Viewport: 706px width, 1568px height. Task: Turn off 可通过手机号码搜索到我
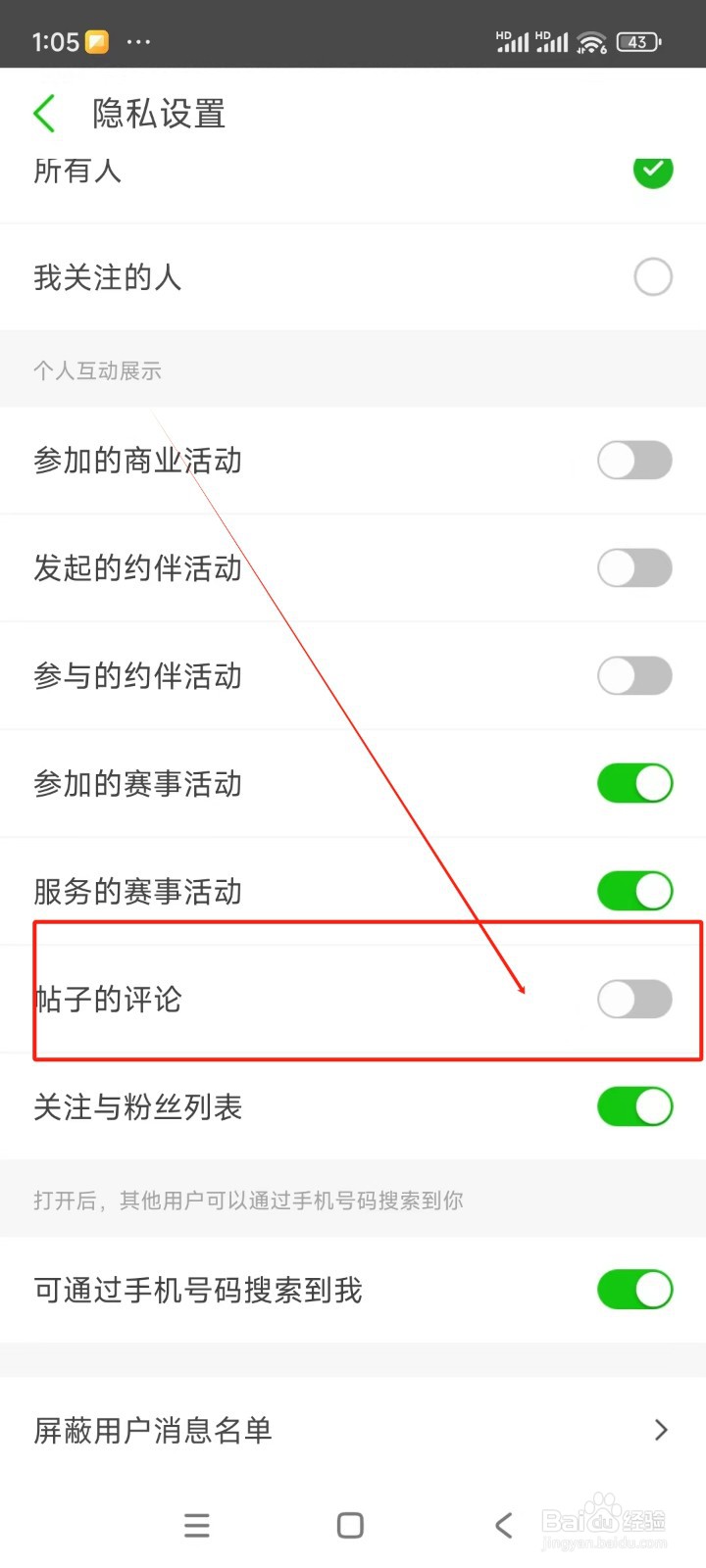[x=634, y=1290]
